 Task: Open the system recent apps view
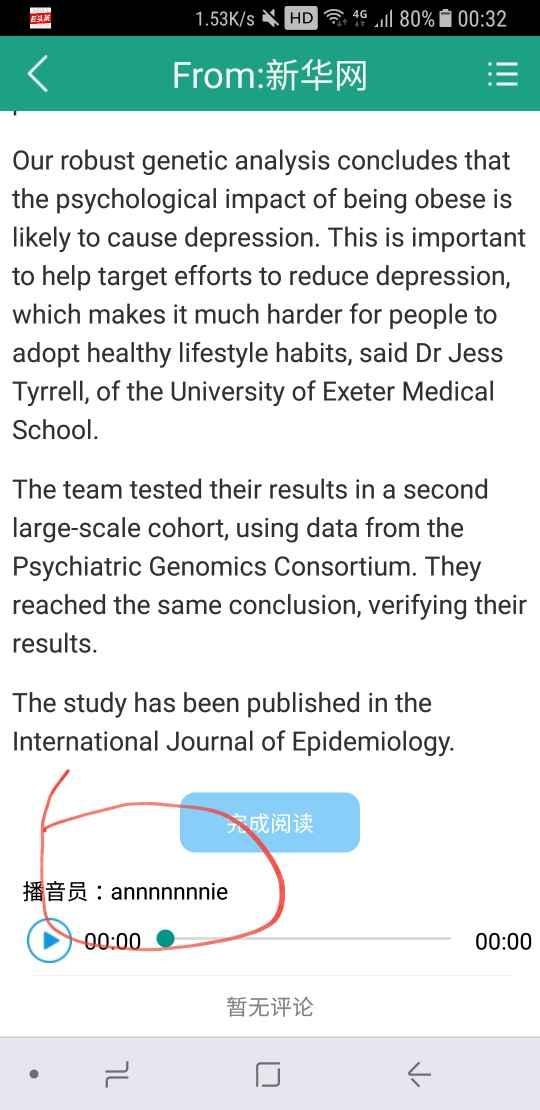(x=117, y=1076)
